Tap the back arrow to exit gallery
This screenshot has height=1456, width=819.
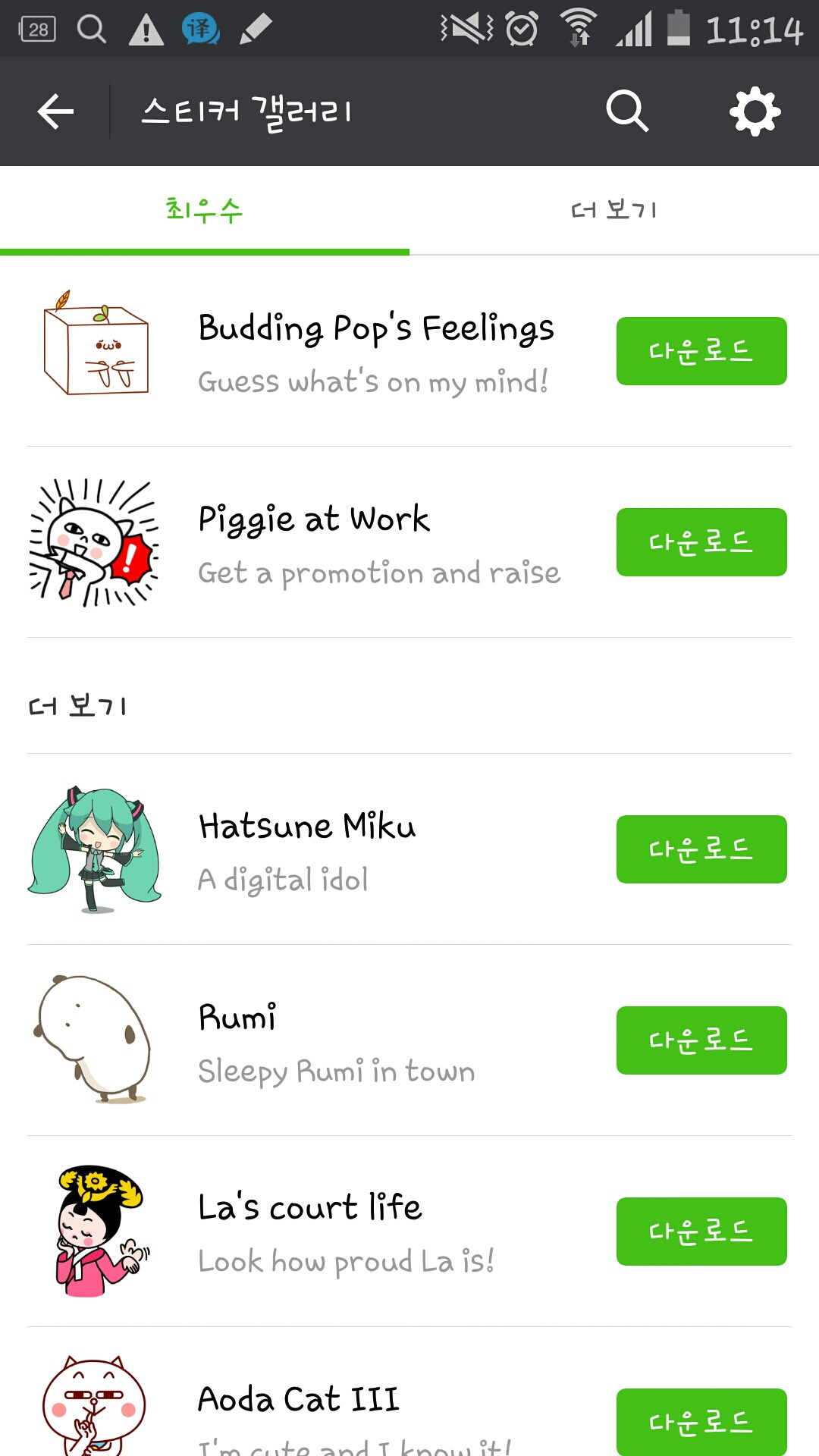[x=53, y=111]
